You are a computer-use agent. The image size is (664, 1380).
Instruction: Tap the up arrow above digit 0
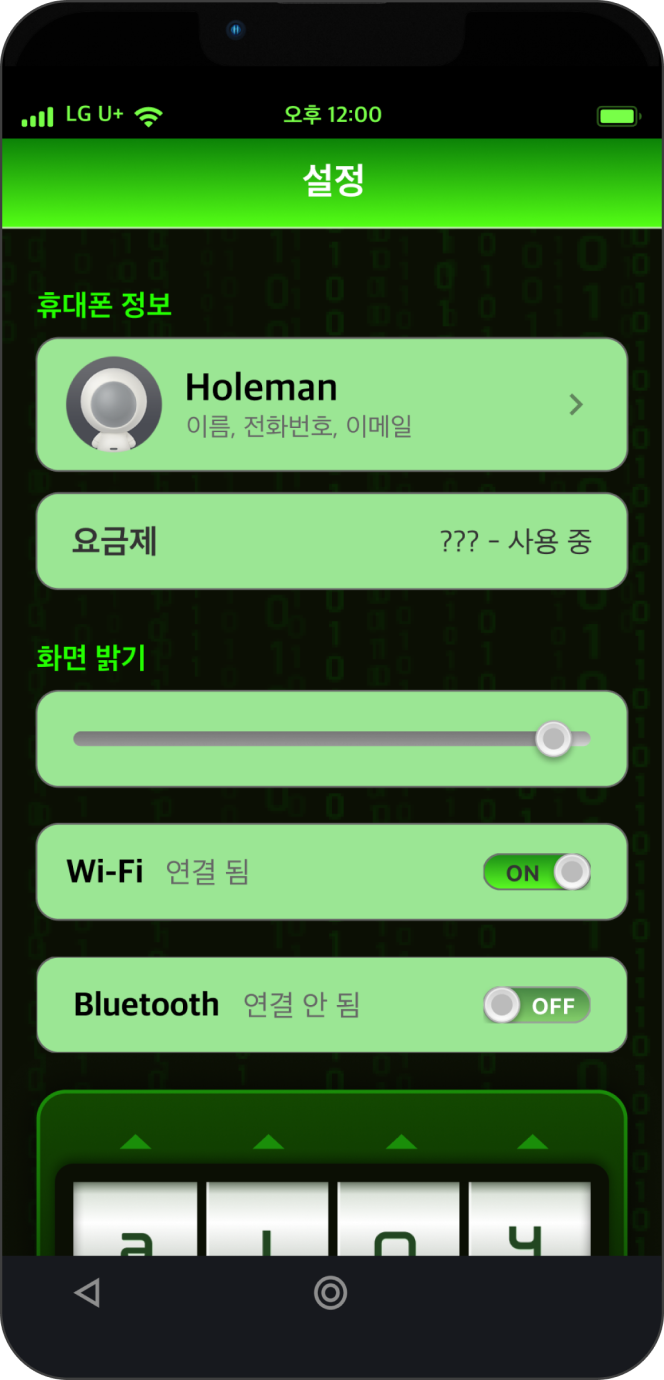coord(400,1142)
